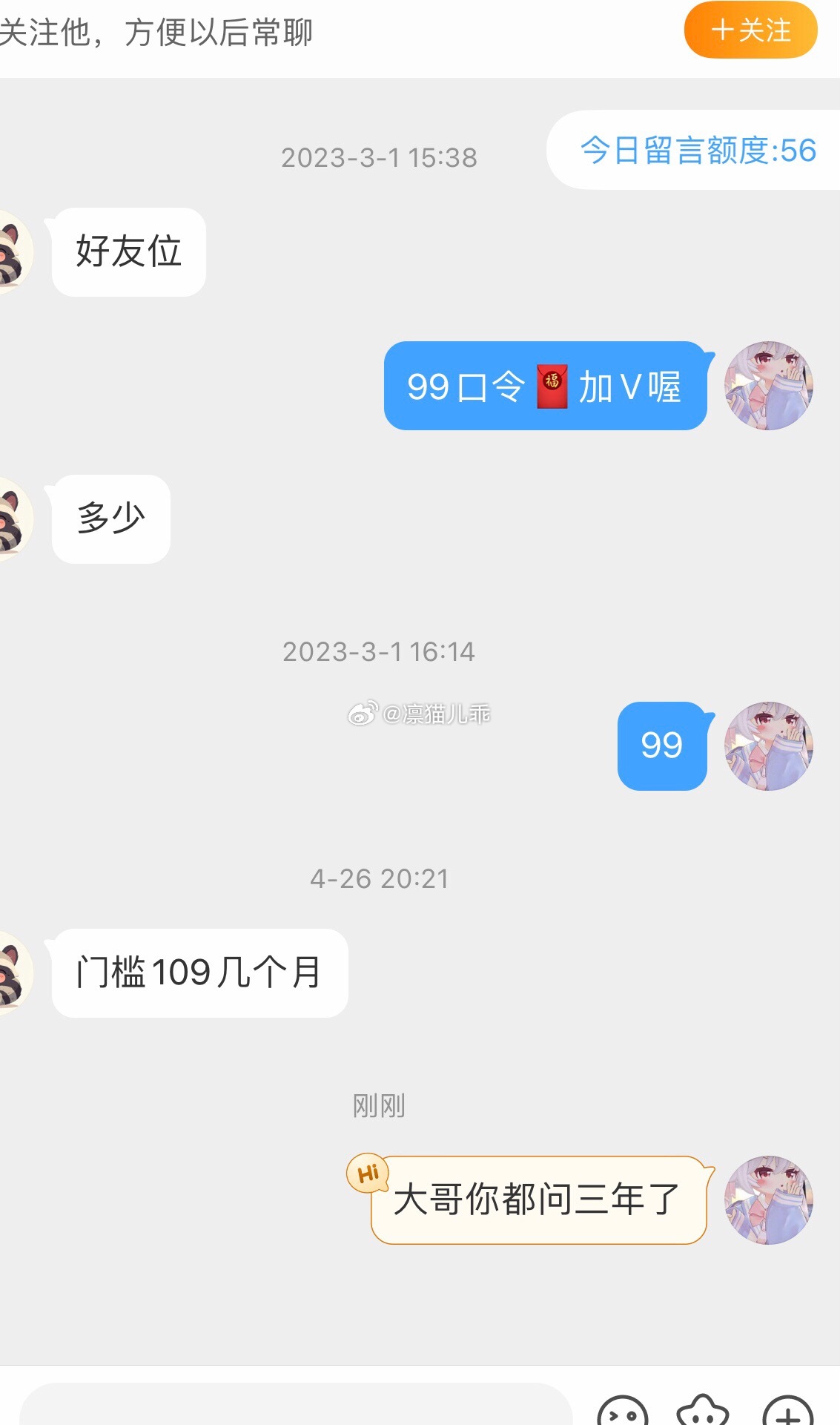Viewport: 840px width, 1425px height.
Task: Follow this user with the +关注 button
Action: click(x=750, y=31)
